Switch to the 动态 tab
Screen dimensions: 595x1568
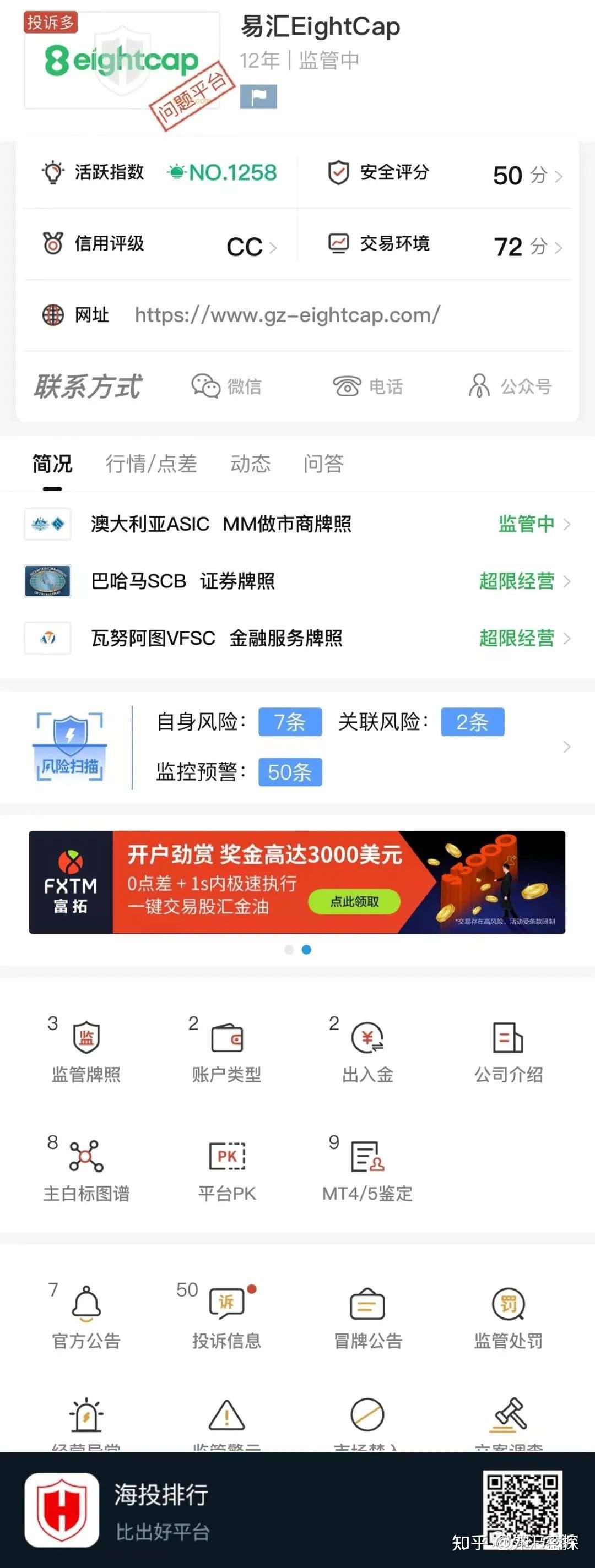coord(250,464)
